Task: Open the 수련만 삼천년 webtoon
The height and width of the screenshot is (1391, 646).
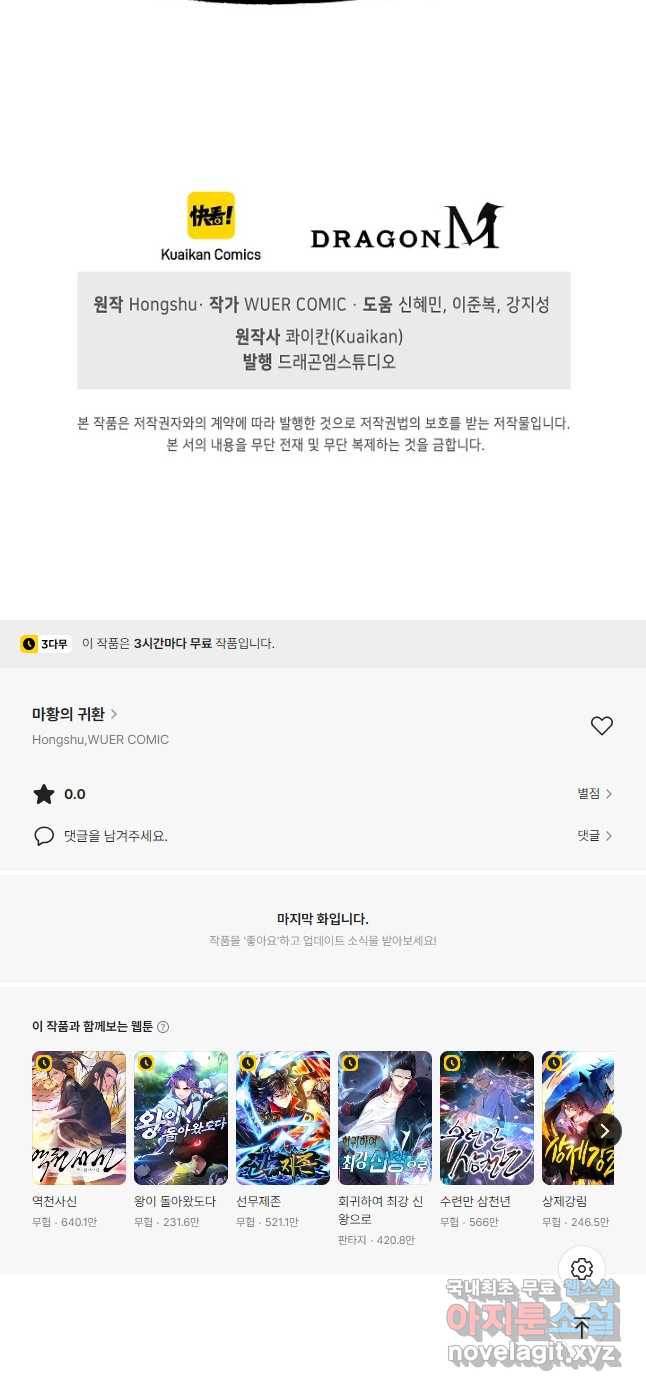Action: pos(487,1118)
